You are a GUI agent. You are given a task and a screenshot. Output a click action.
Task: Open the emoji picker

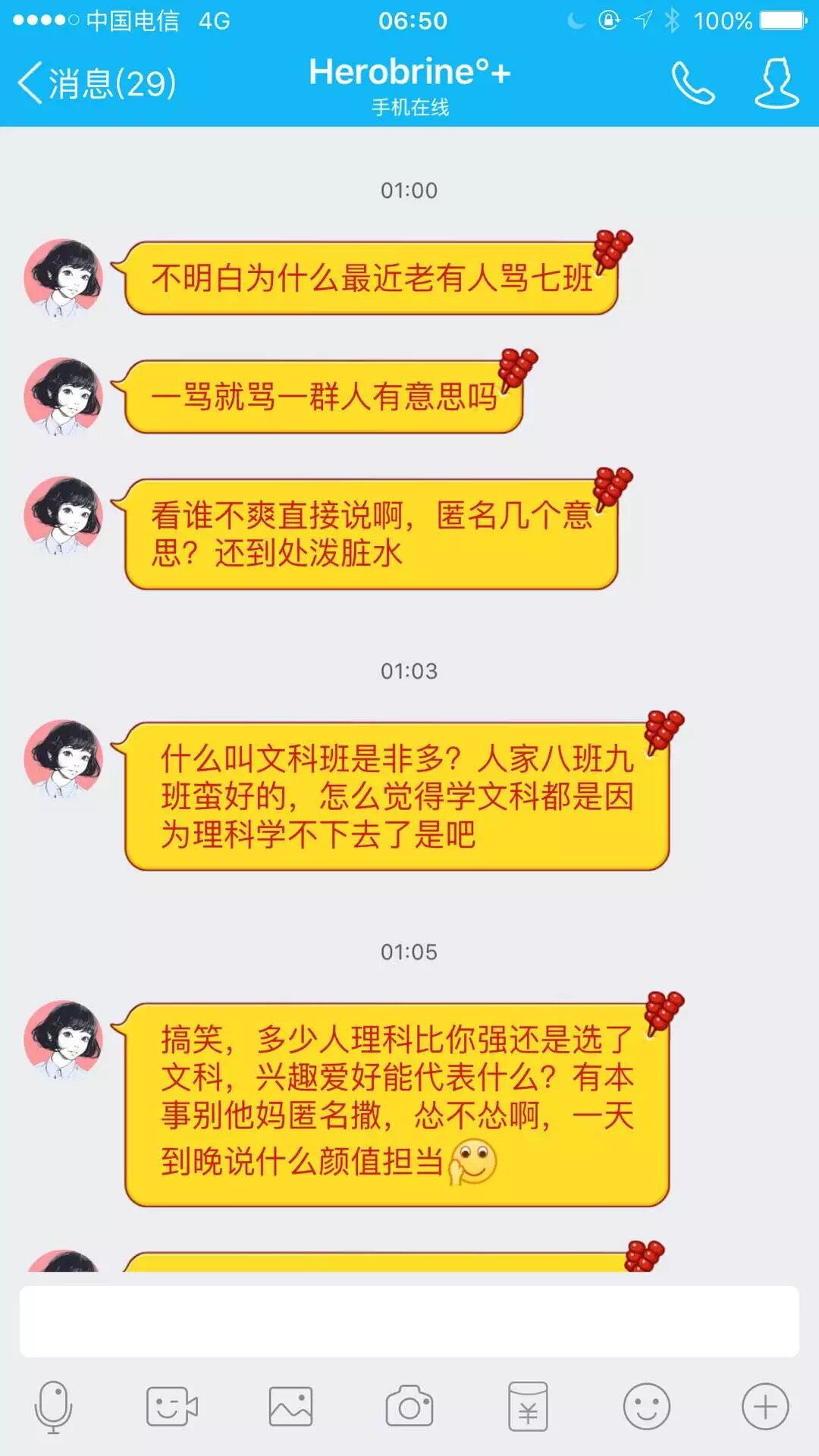coord(646,1407)
